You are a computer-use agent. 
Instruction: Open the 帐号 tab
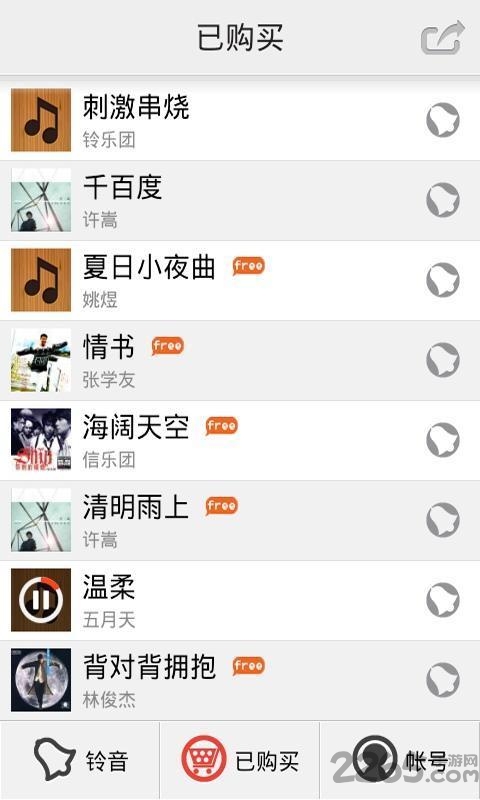pos(400,761)
